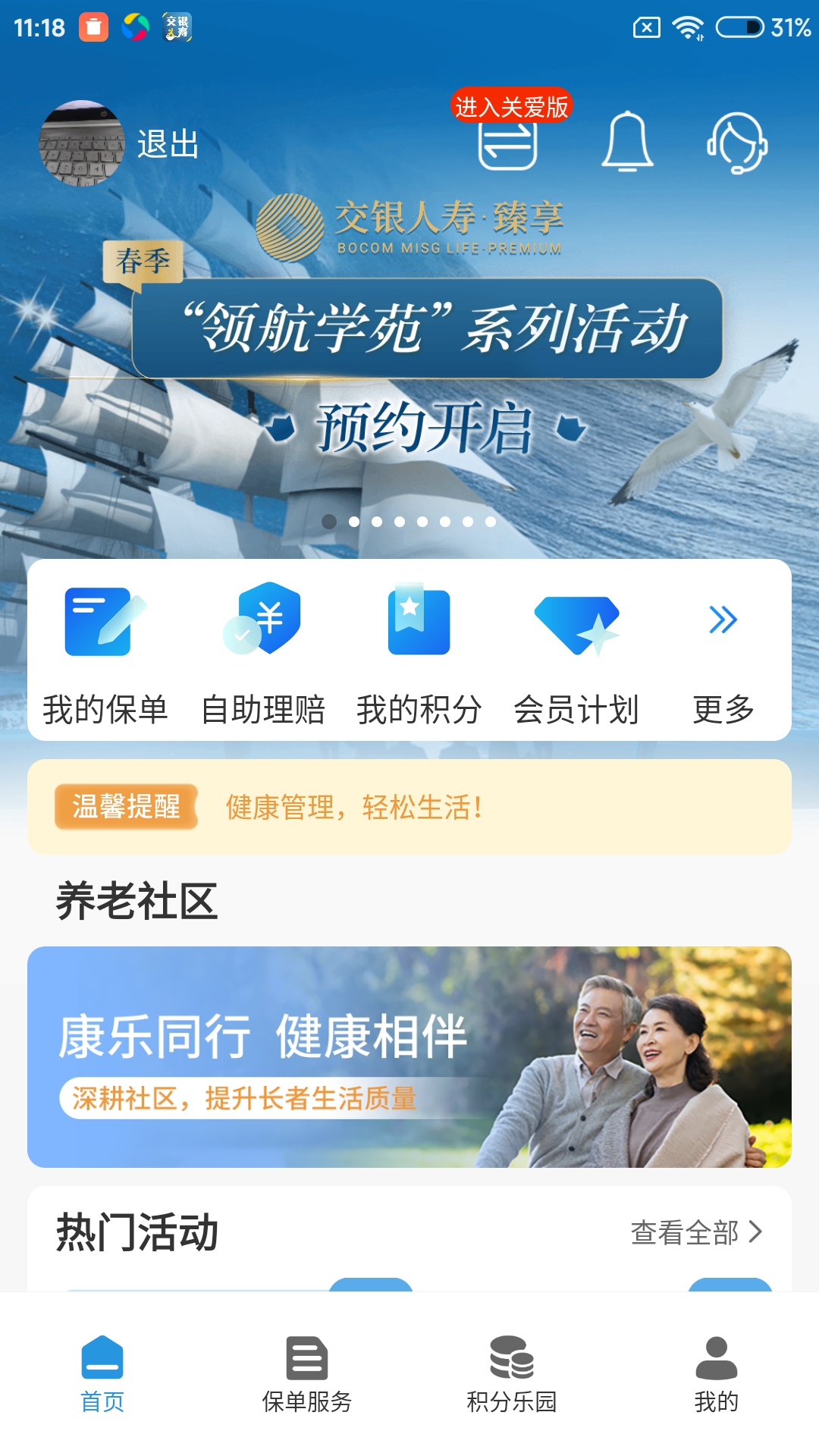View all hot activities via 查看全部
819x1456 pixels.
696,1232
